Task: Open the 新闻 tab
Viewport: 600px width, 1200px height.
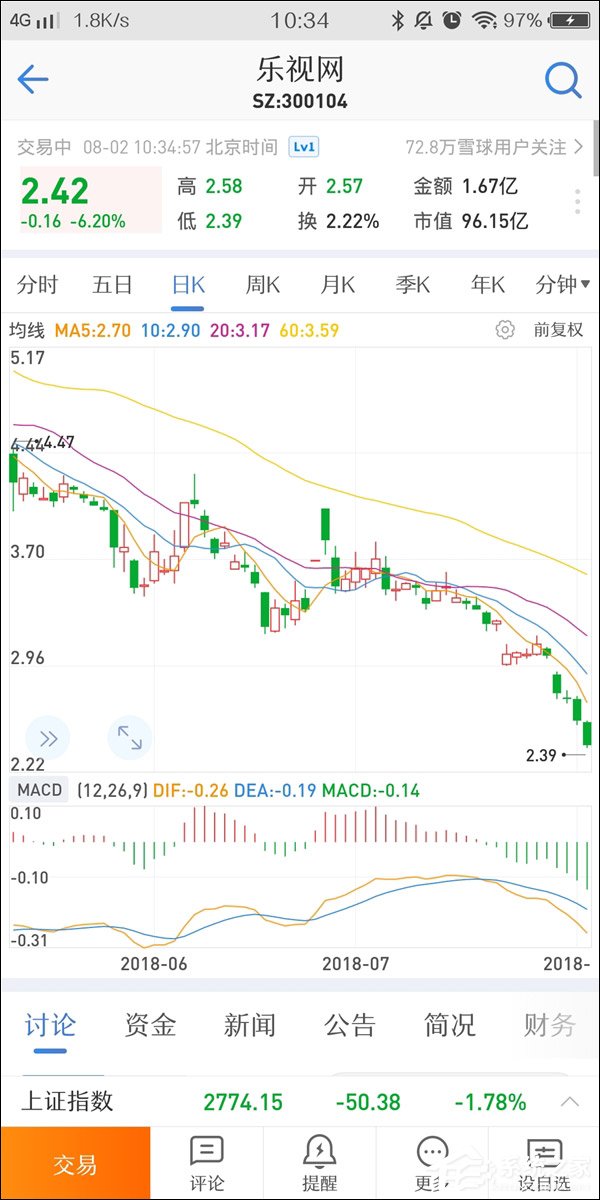Action: pyautogui.click(x=250, y=1025)
